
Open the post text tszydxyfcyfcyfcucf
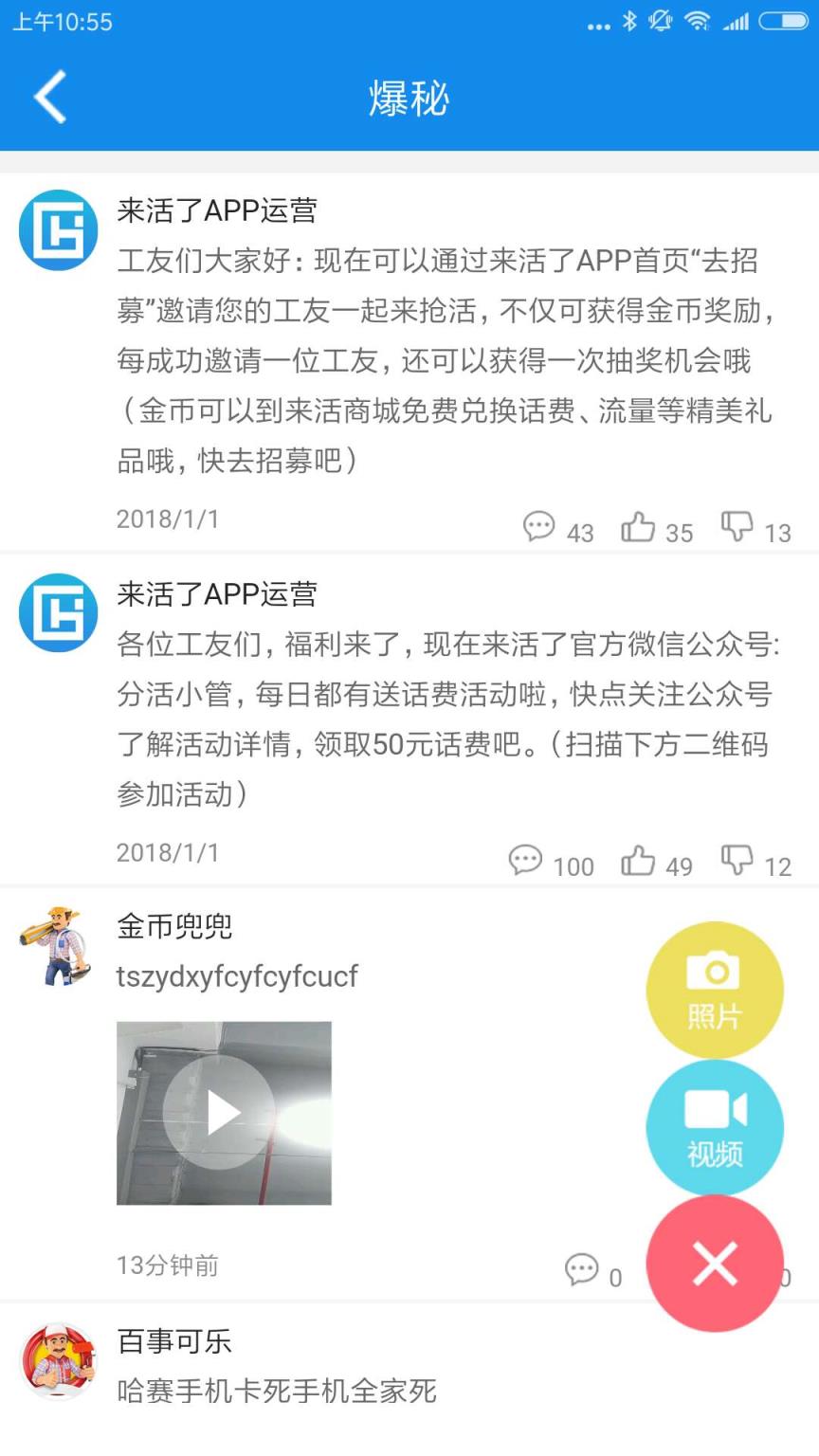click(x=237, y=976)
